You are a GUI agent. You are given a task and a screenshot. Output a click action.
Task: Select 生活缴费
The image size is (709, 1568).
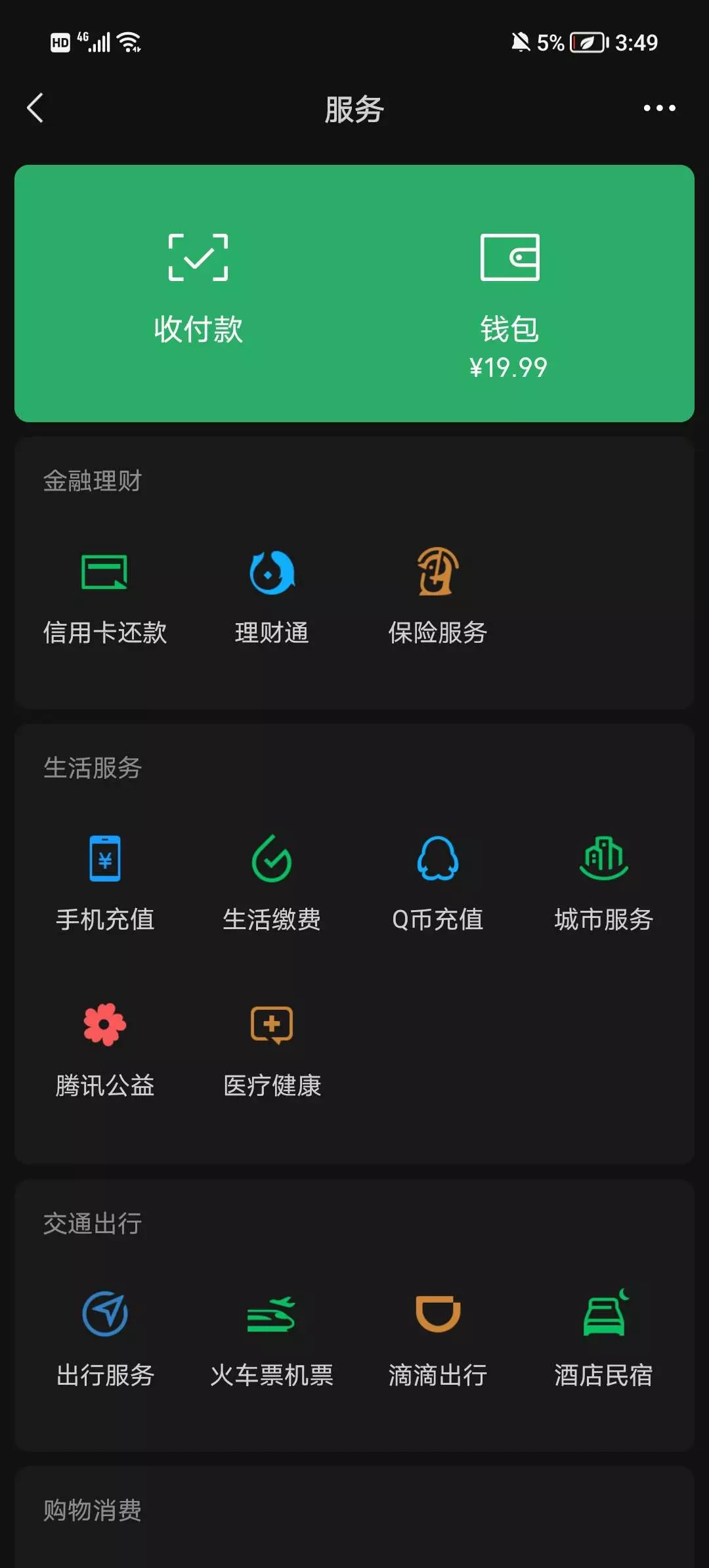pos(272,881)
